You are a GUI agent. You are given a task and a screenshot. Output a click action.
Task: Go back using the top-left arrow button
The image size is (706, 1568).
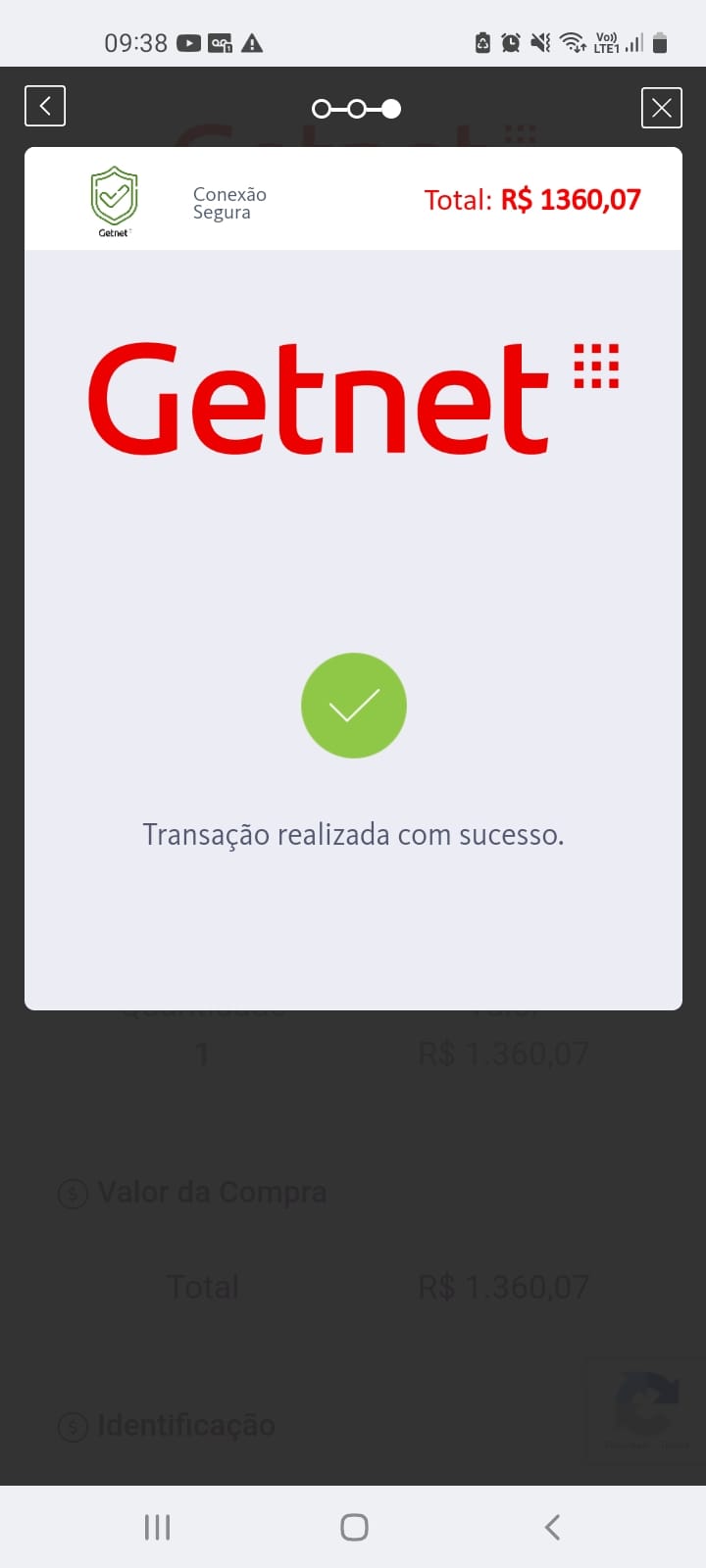coord(45,106)
